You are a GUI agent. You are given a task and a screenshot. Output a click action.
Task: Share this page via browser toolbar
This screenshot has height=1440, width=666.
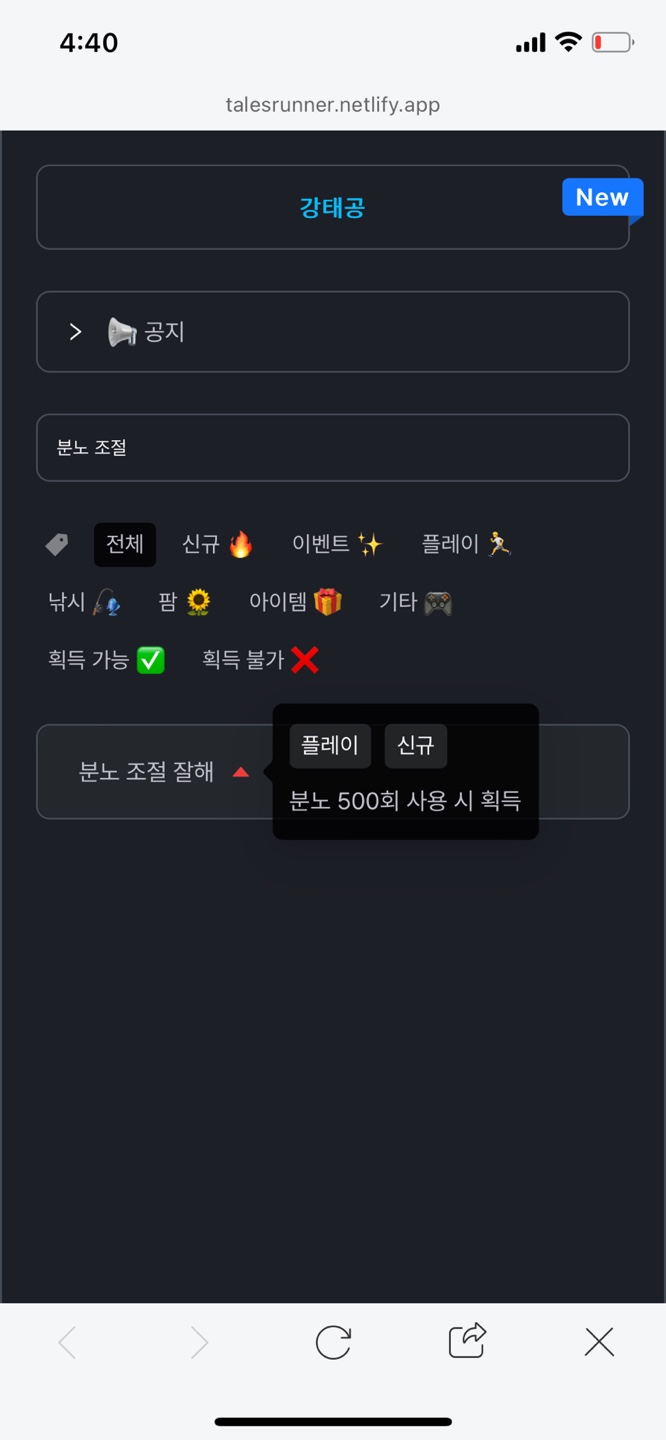point(467,1341)
